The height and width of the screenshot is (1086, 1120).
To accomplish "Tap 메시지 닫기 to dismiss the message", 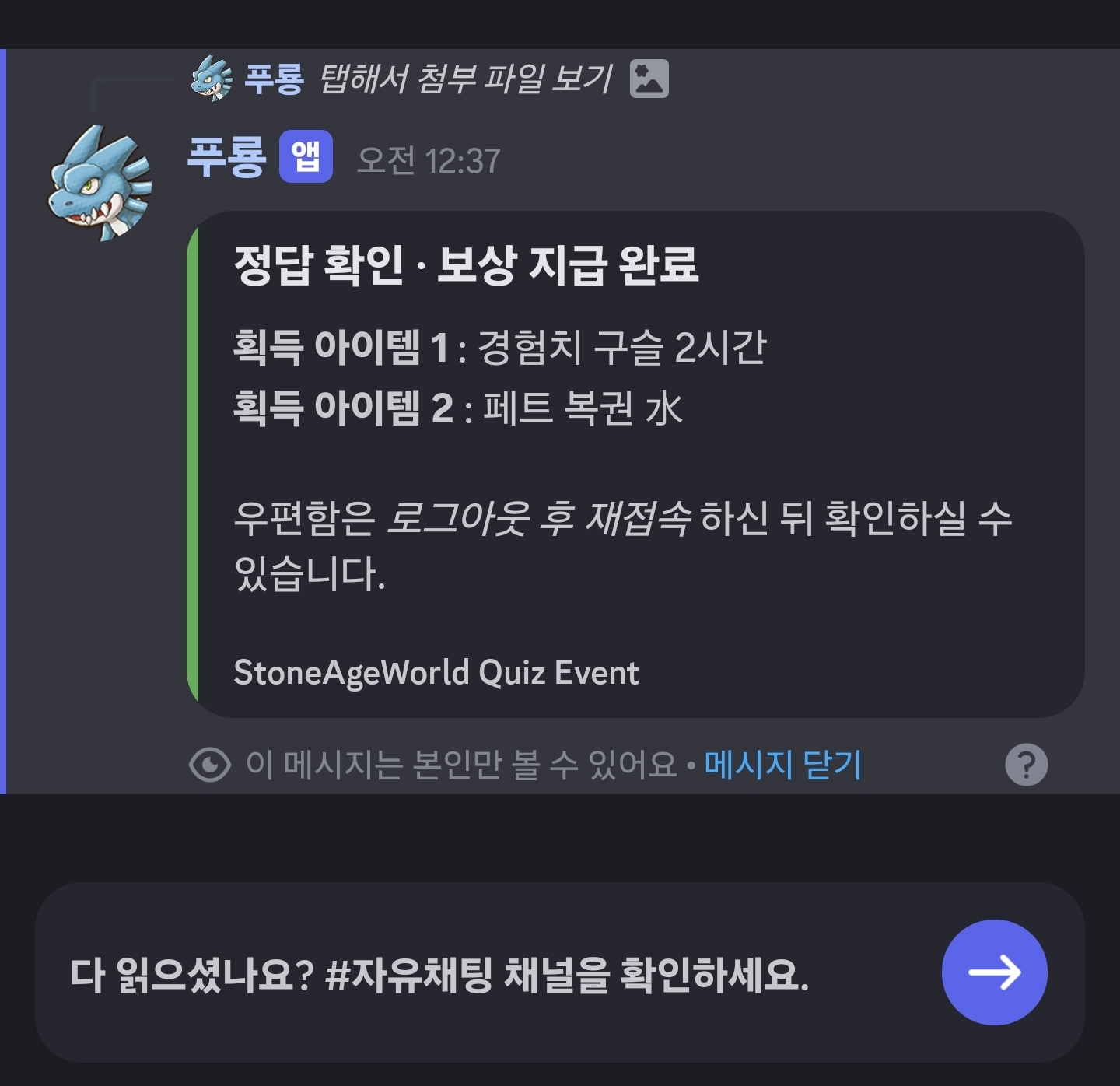I will pos(782,765).
